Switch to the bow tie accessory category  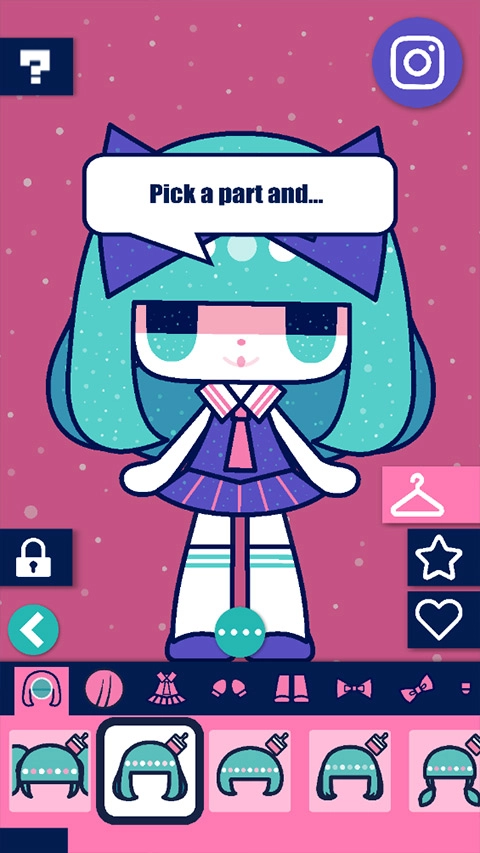pyautogui.click(x=354, y=689)
